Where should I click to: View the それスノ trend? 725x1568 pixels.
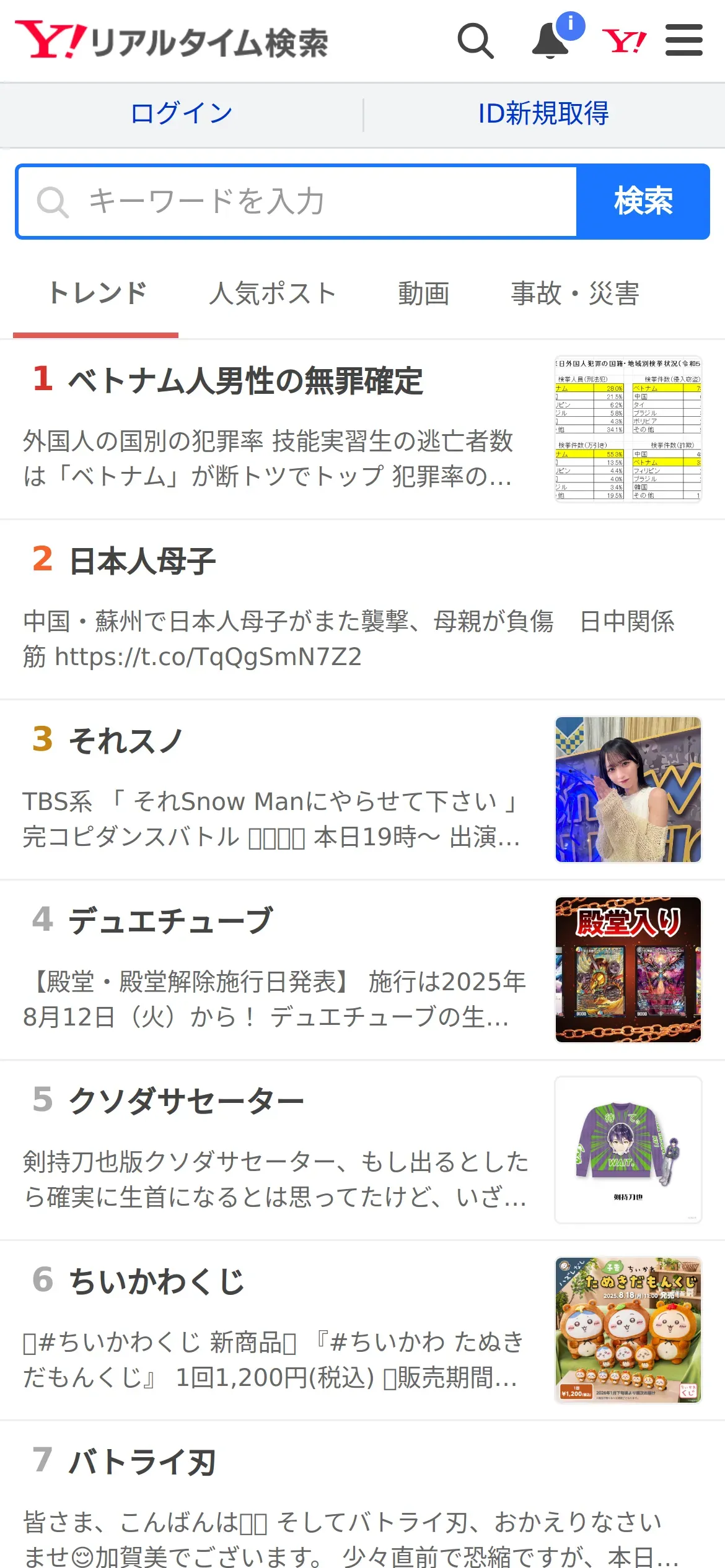pos(126,741)
